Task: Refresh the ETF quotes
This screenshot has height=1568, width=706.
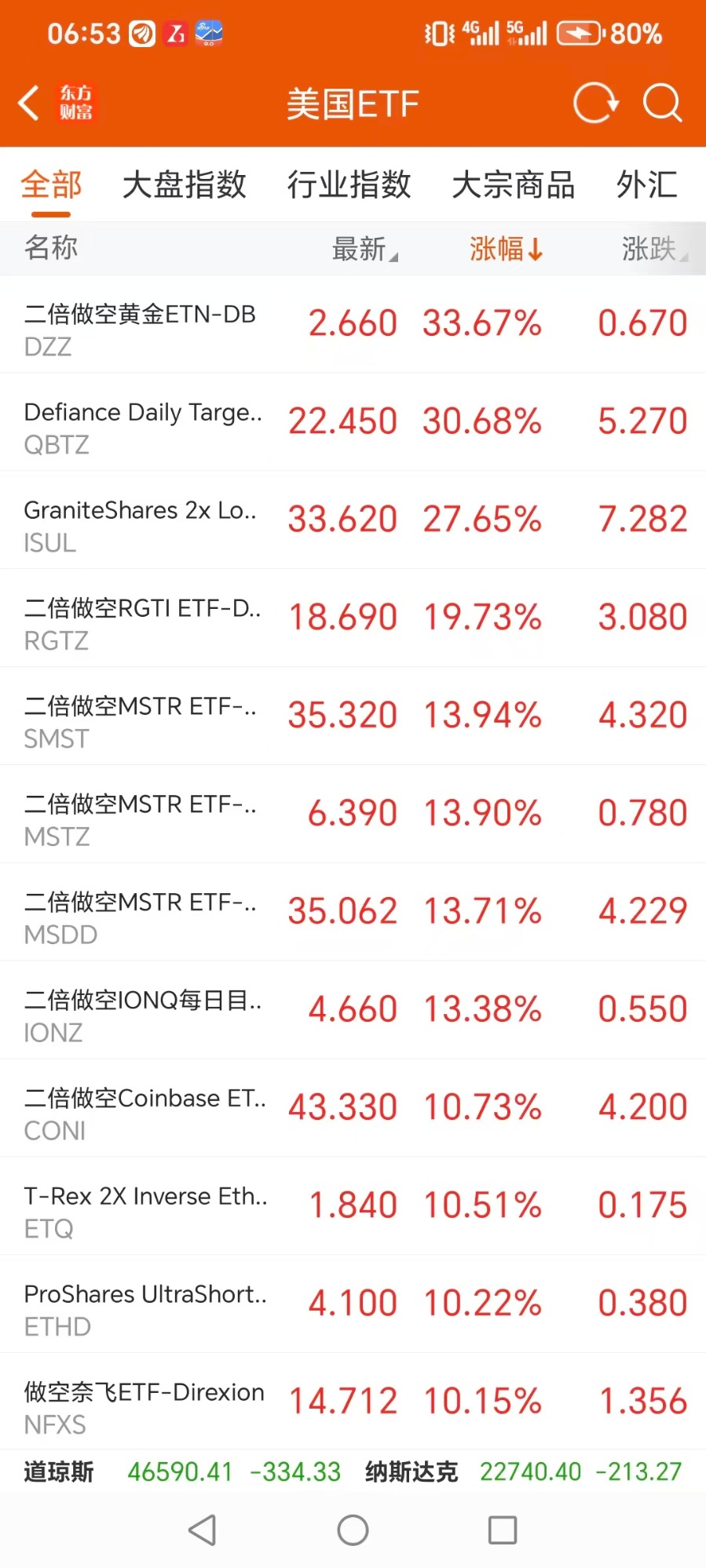Action: point(595,103)
